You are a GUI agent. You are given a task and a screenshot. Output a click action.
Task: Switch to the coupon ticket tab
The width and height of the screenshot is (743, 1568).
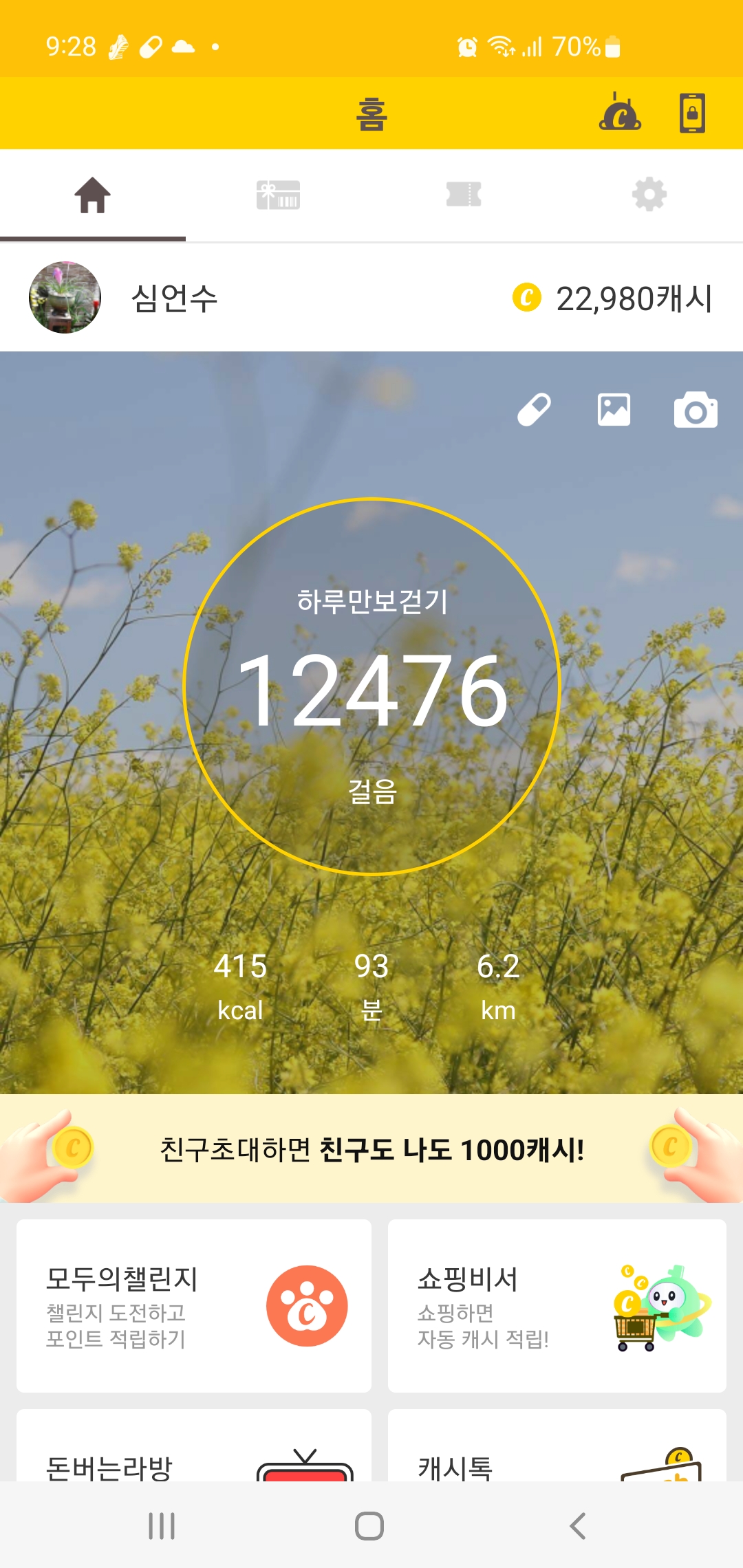(464, 195)
